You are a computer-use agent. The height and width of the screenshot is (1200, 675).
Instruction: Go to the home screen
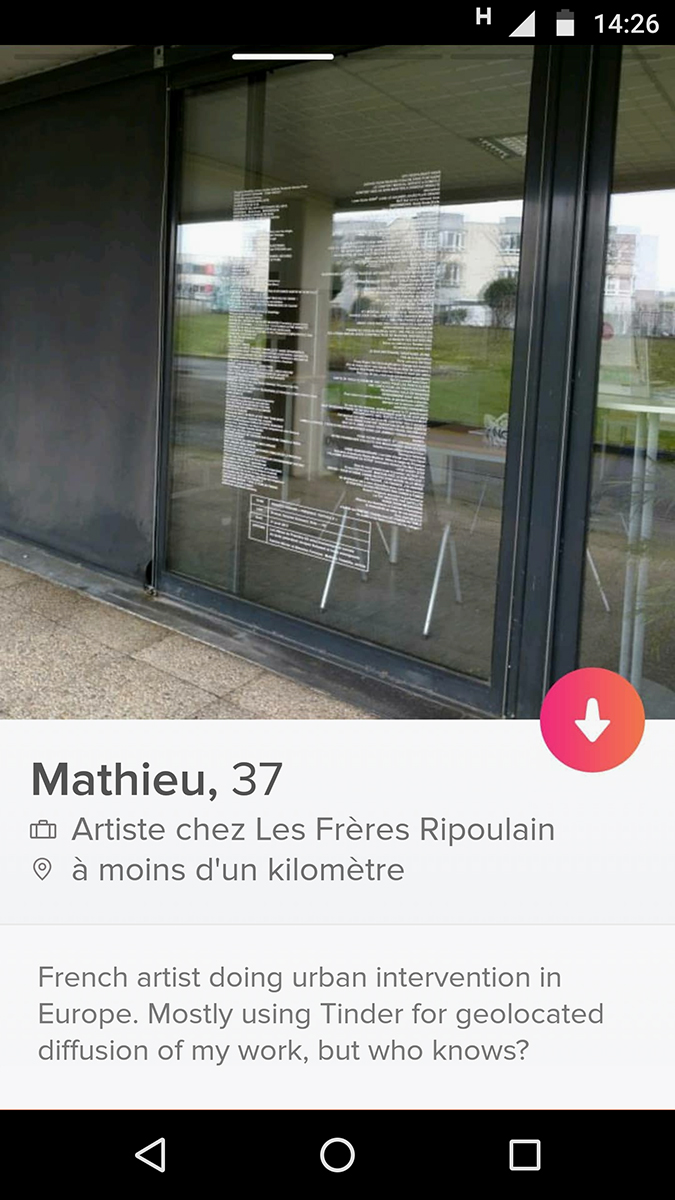[337, 1155]
